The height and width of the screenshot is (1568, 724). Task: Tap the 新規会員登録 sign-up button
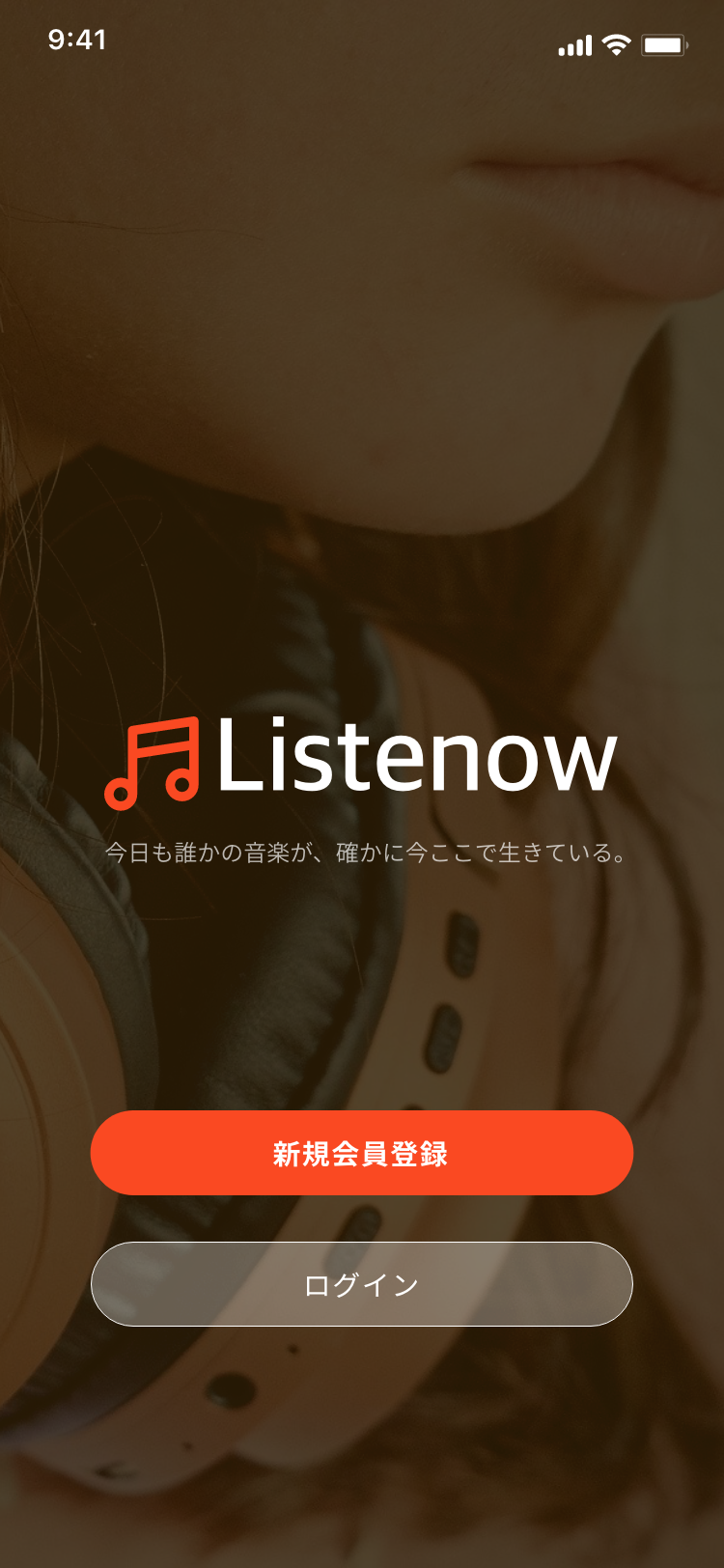[361, 1153]
